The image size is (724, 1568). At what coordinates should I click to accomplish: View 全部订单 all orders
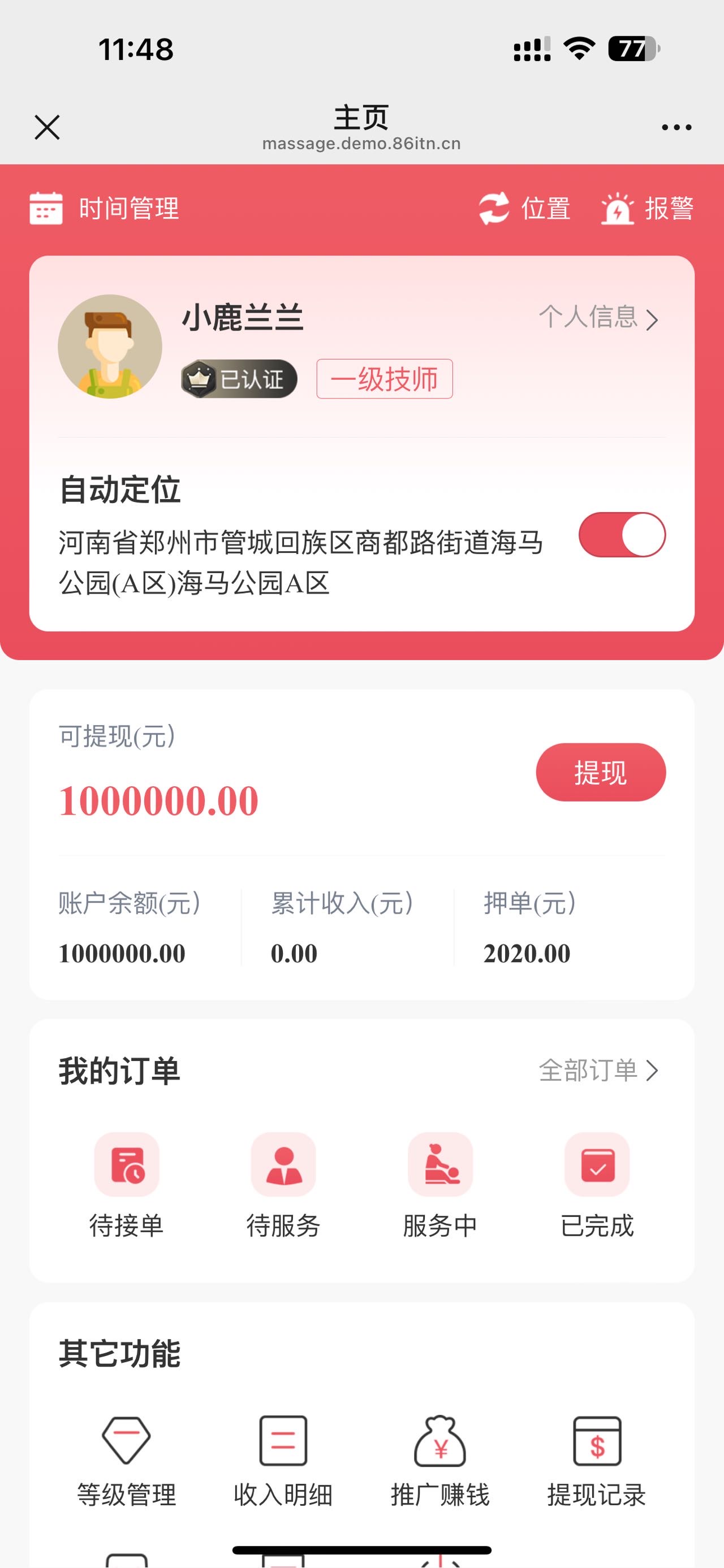pyautogui.click(x=598, y=1071)
